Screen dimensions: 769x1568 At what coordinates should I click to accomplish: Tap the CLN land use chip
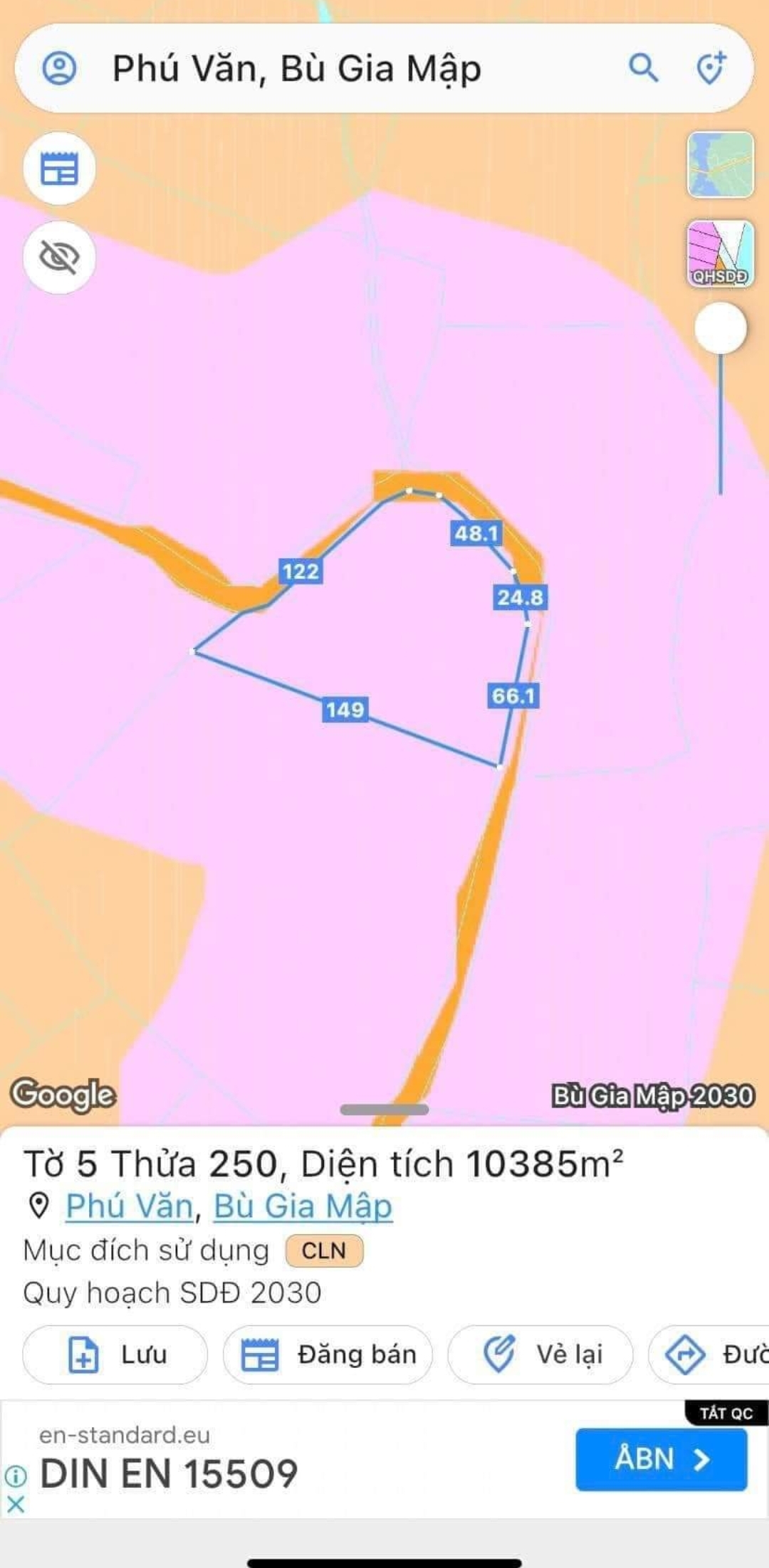(x=324, y=1251)
